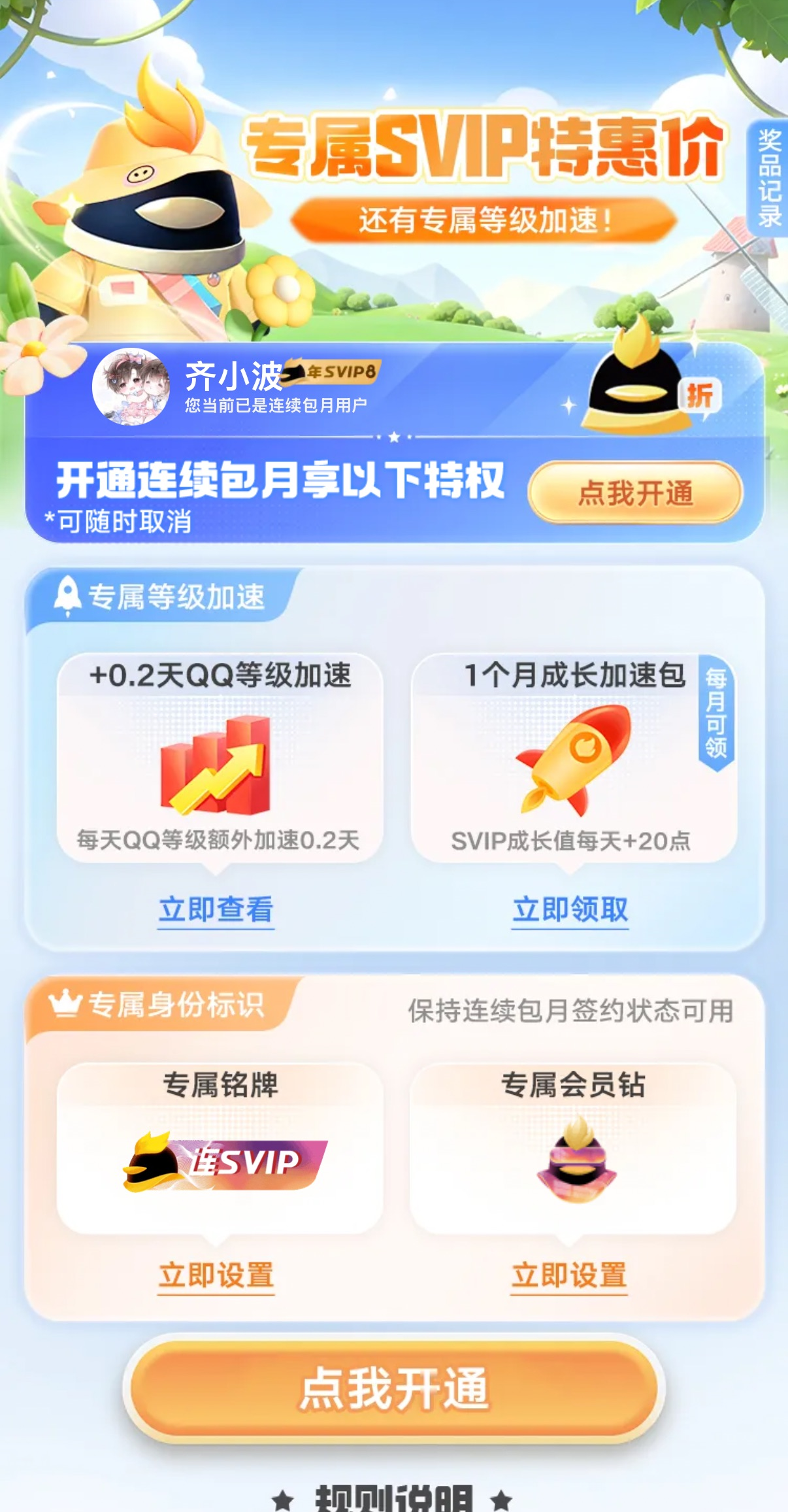The width and height of the screenshot is (788, 1512).
Task: Open the 奖品记录 side tab
Action: (x=769, y=178)
